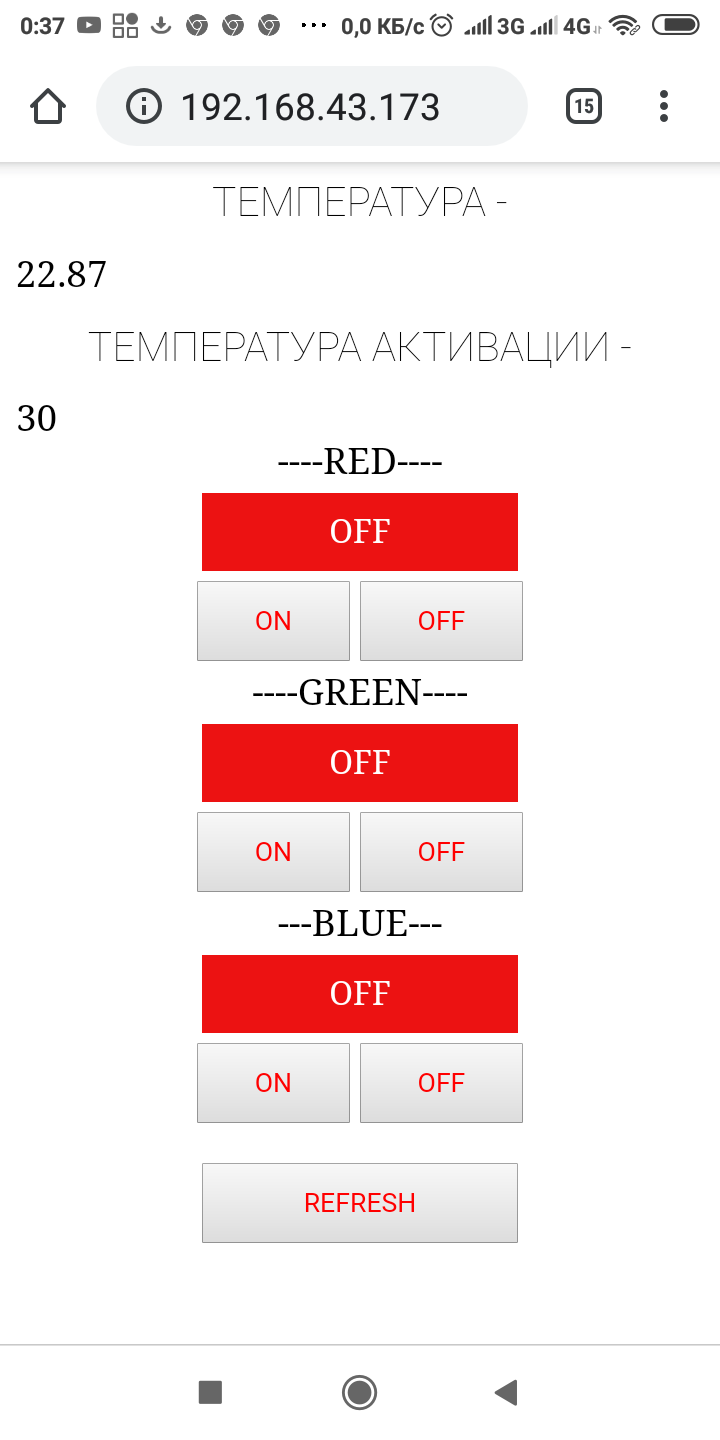Go to the browser home page
Viewport: 720px width, 1440px height.
[x=48, y=106]
